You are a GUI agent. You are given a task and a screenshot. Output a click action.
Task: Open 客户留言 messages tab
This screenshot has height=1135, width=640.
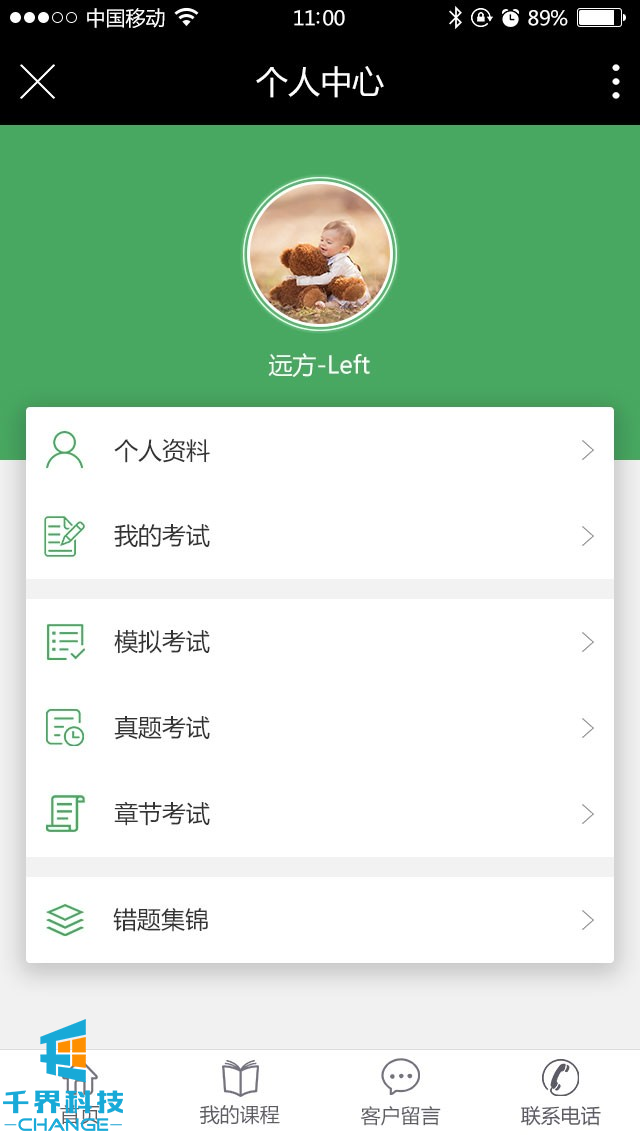click(400, 1093)
